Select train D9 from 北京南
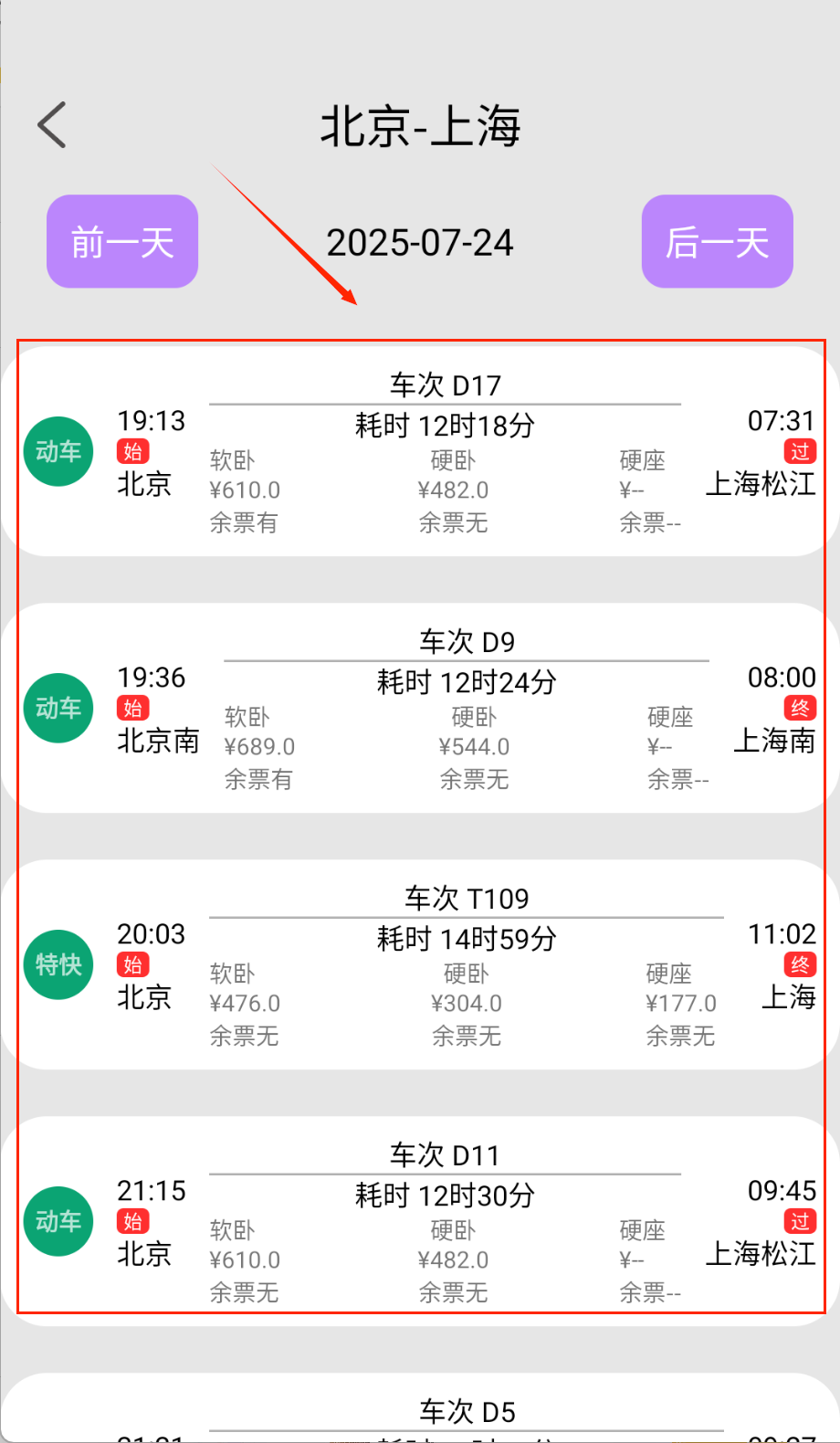 [x=420, y=708]
